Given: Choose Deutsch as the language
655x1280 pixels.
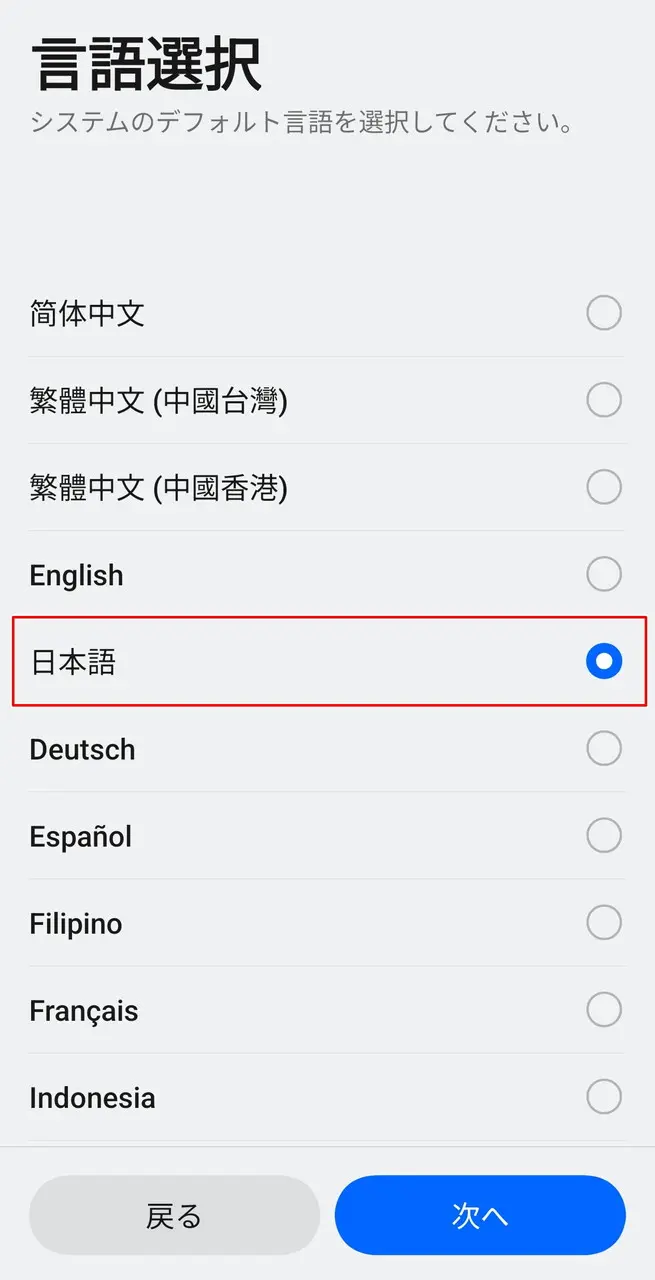Looking at the screenshot, I should click(x=603, y=748).
